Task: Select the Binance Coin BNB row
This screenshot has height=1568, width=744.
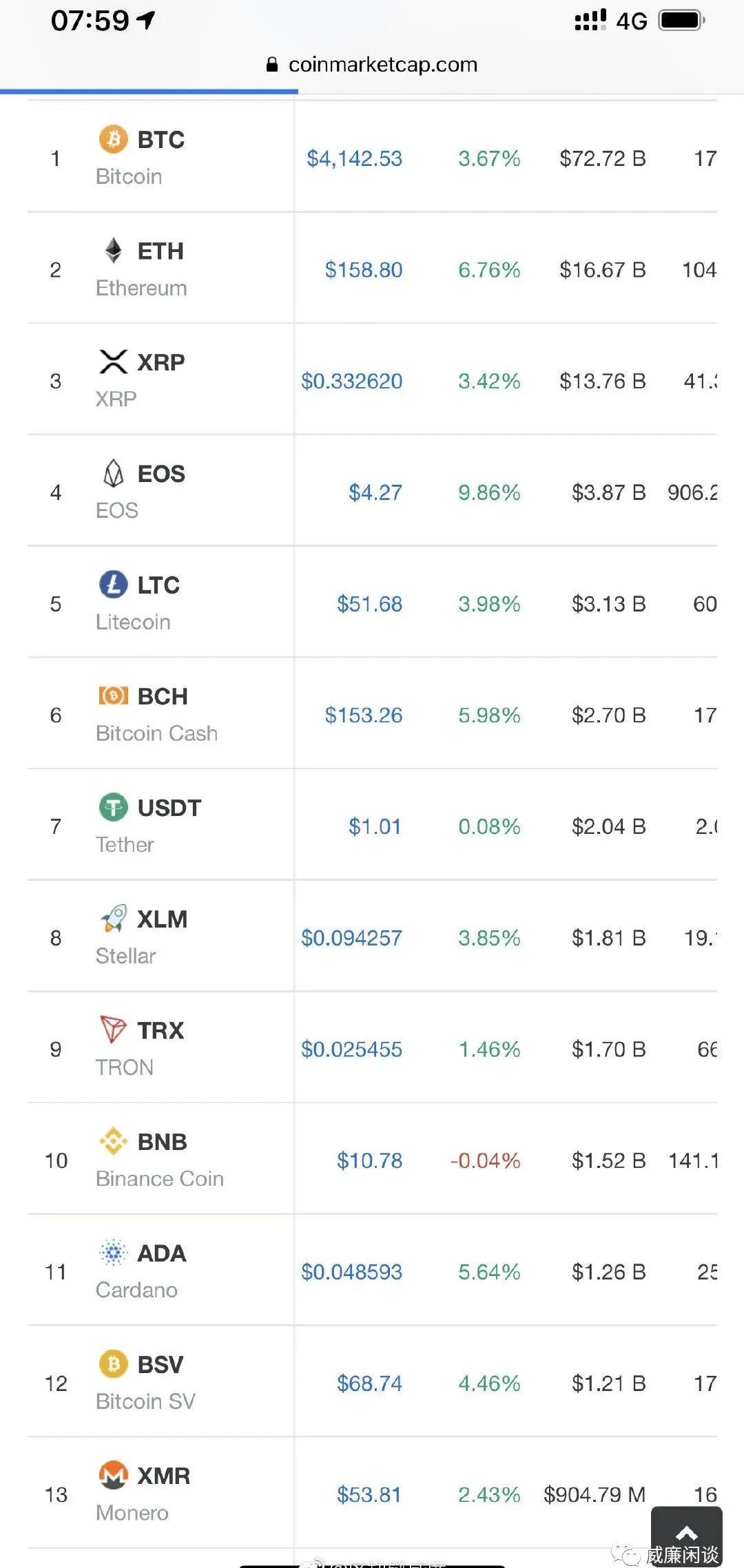Action: [162, 1142]
